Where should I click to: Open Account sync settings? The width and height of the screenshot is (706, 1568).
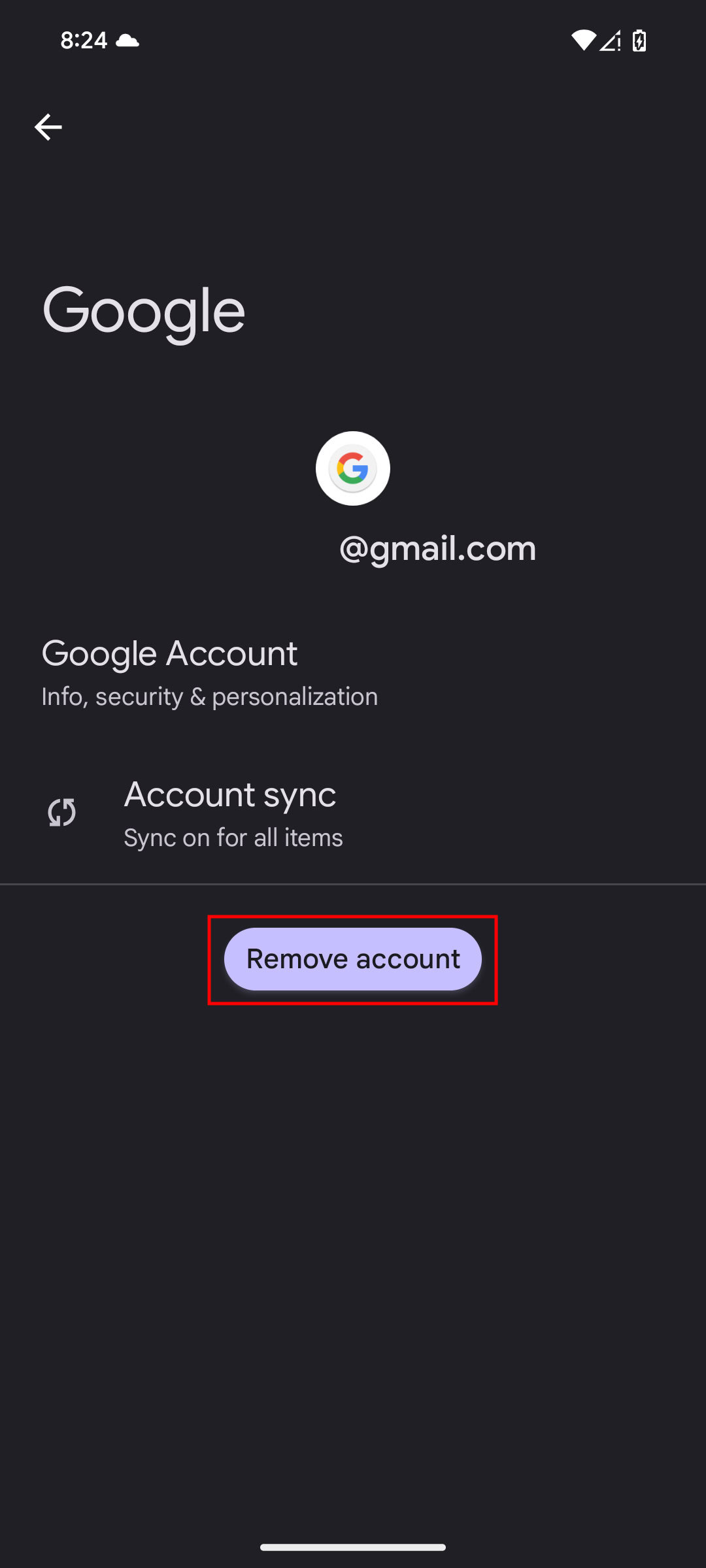coord(353,814)
